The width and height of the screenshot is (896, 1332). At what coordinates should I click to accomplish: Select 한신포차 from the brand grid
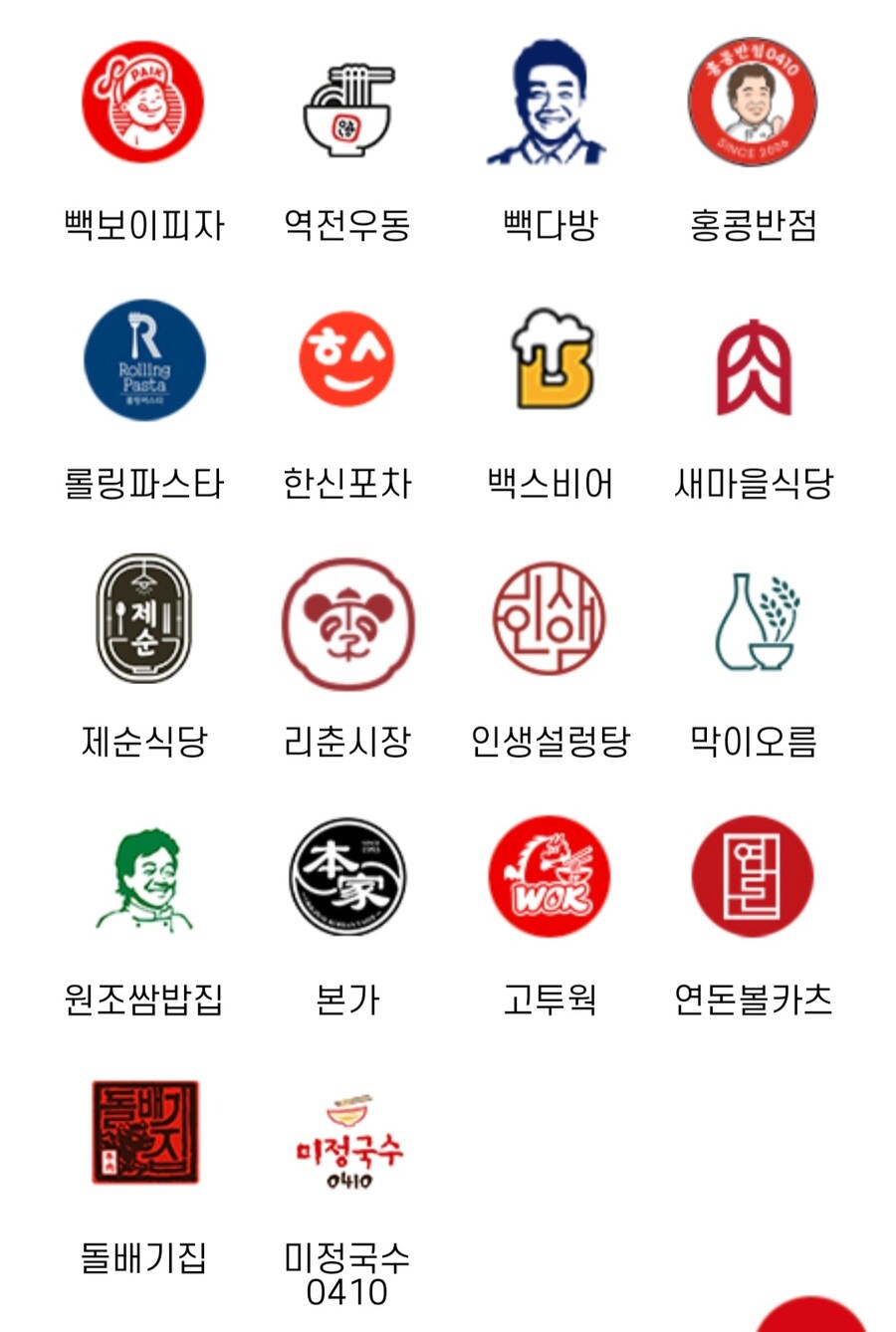pyautogui.click(x=346, y=360)
